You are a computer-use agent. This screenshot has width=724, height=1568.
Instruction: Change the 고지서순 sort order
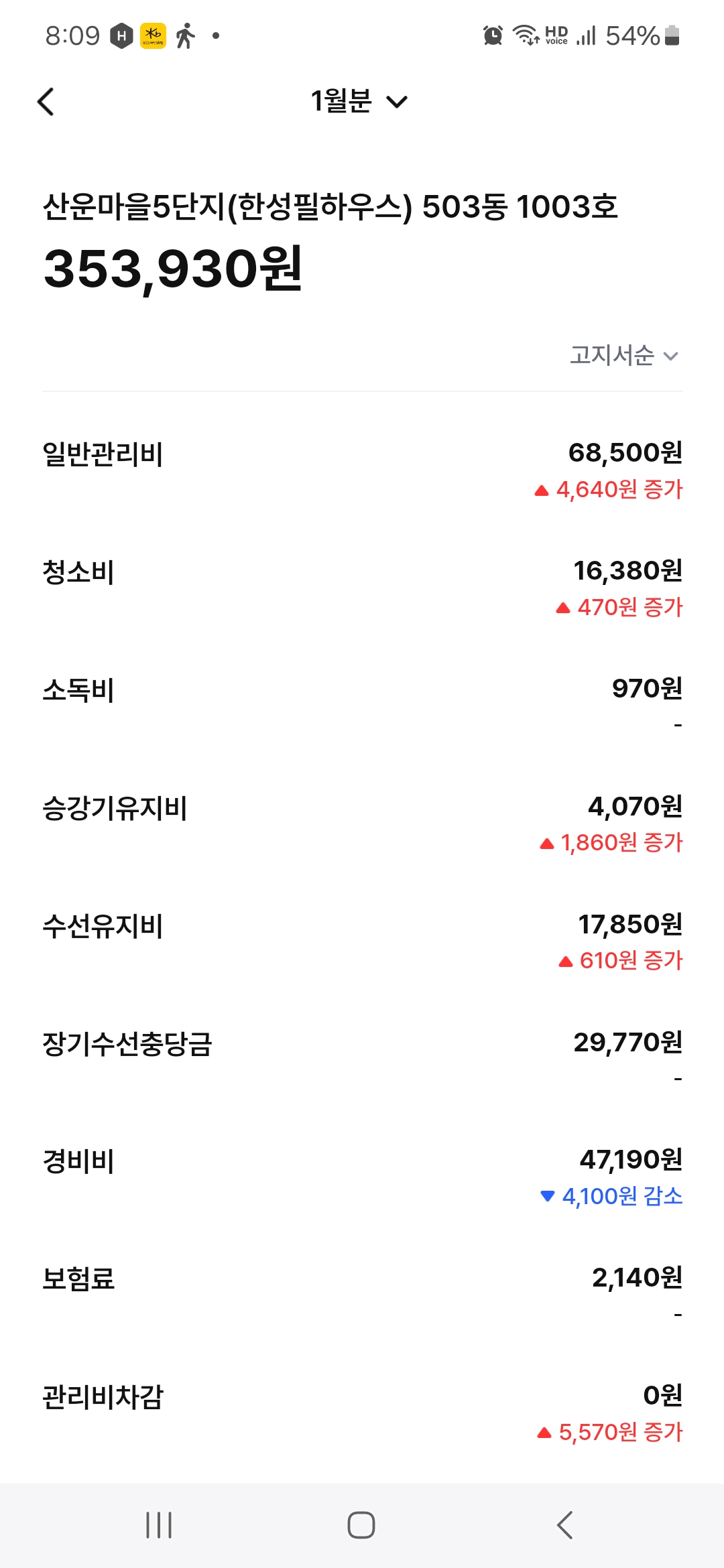[623, 355]
